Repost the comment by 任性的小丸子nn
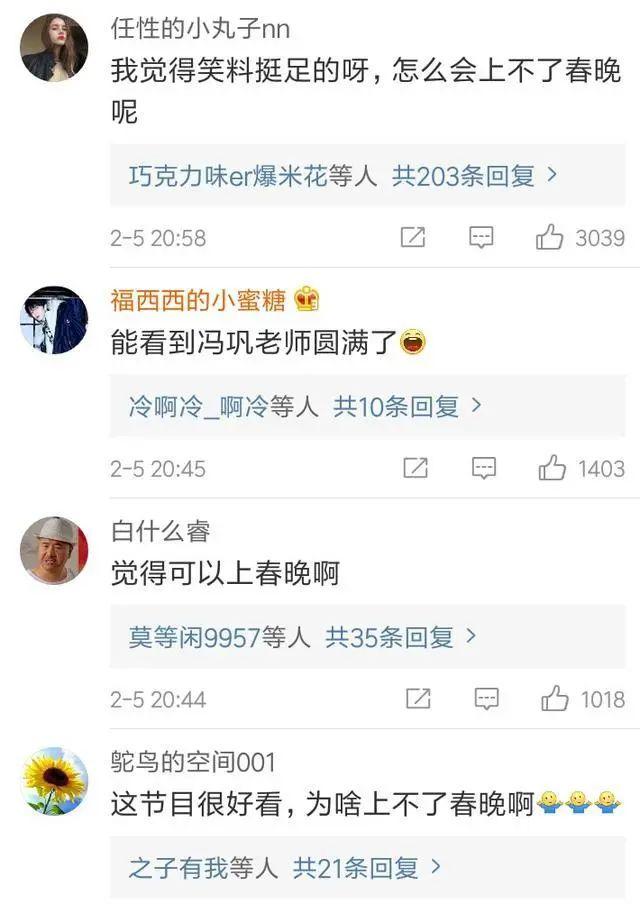 tap(412, 238)
